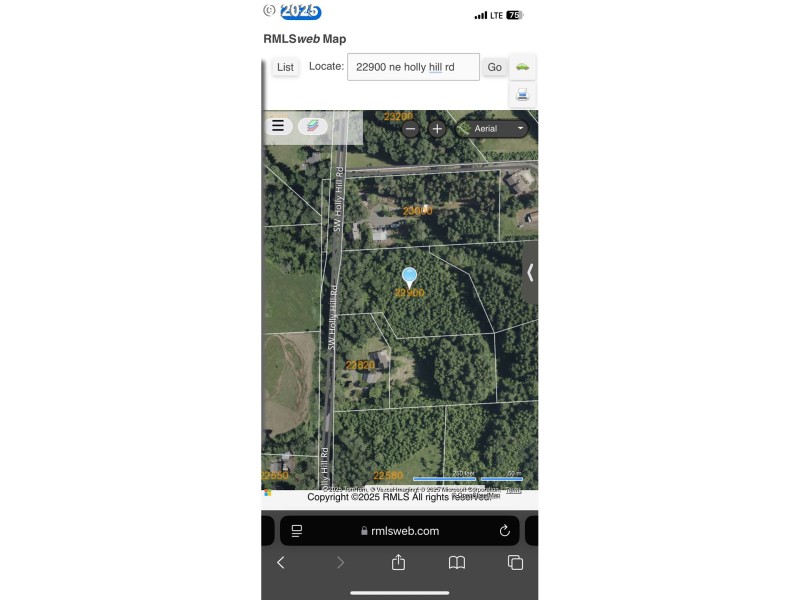The width and height of the screenshot is (800, 600).
Task: Show all open Safari tabs
Action: pyautogui.click(x=515, y=563)
